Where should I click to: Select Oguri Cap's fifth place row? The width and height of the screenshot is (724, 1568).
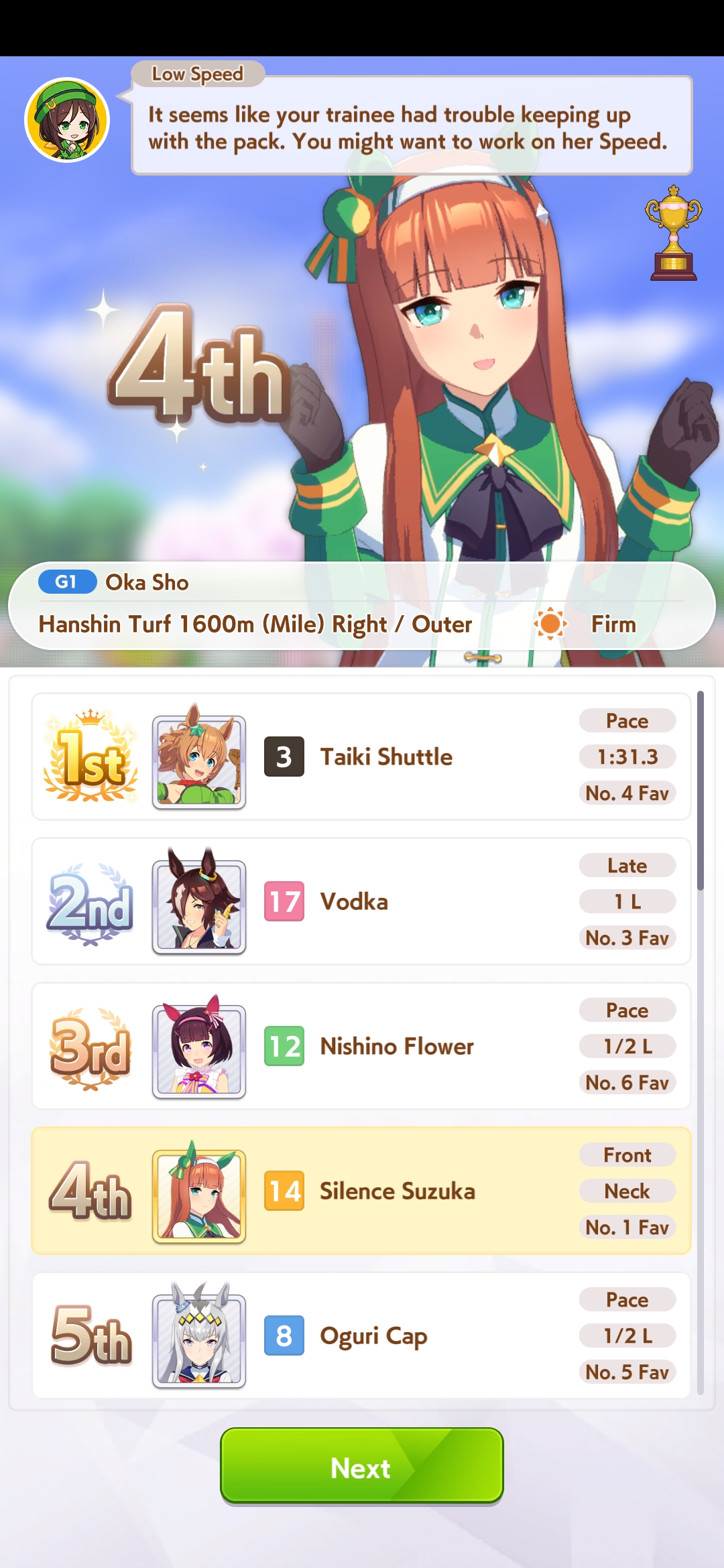[361, 1335]
